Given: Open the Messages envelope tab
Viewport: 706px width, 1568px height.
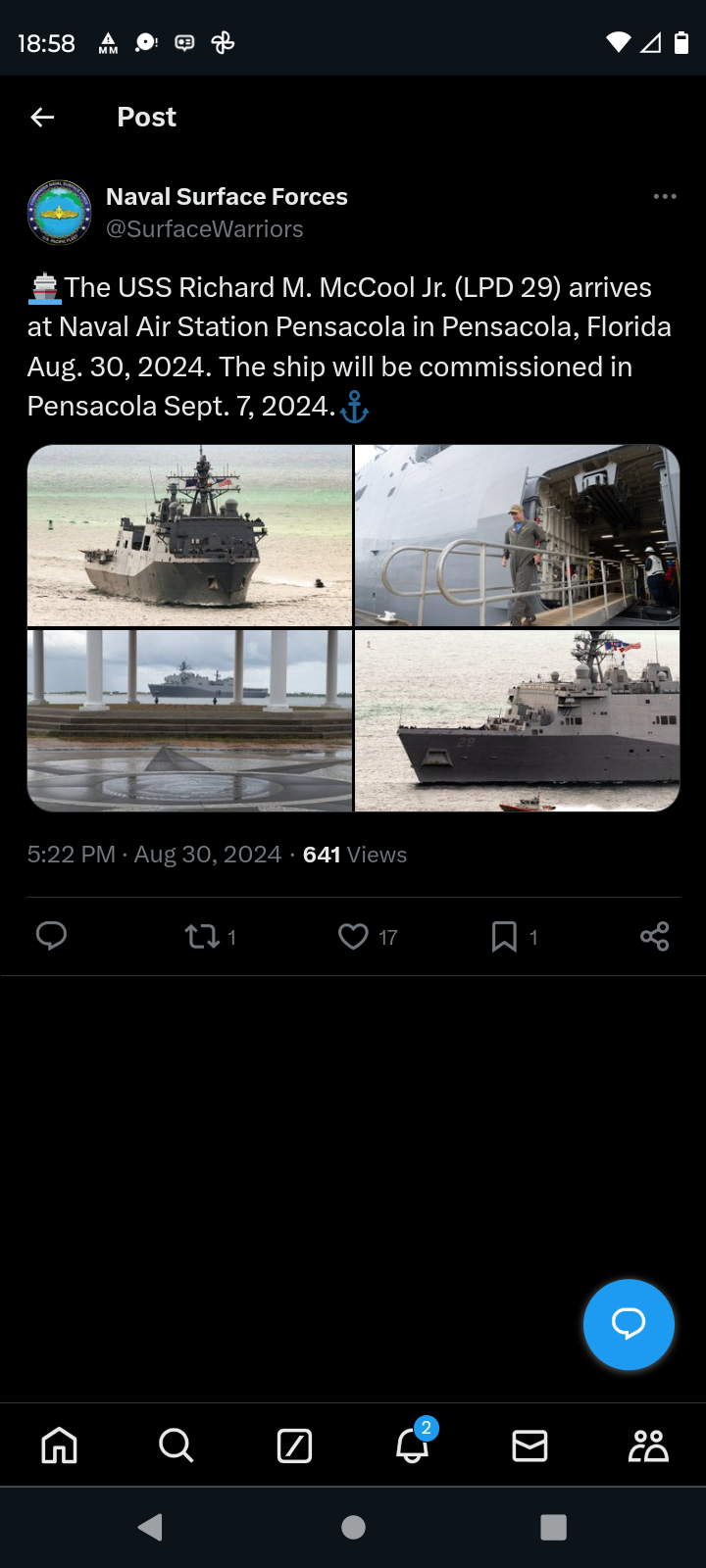Looking at the screenshot, I should (x=529, y=1445).
